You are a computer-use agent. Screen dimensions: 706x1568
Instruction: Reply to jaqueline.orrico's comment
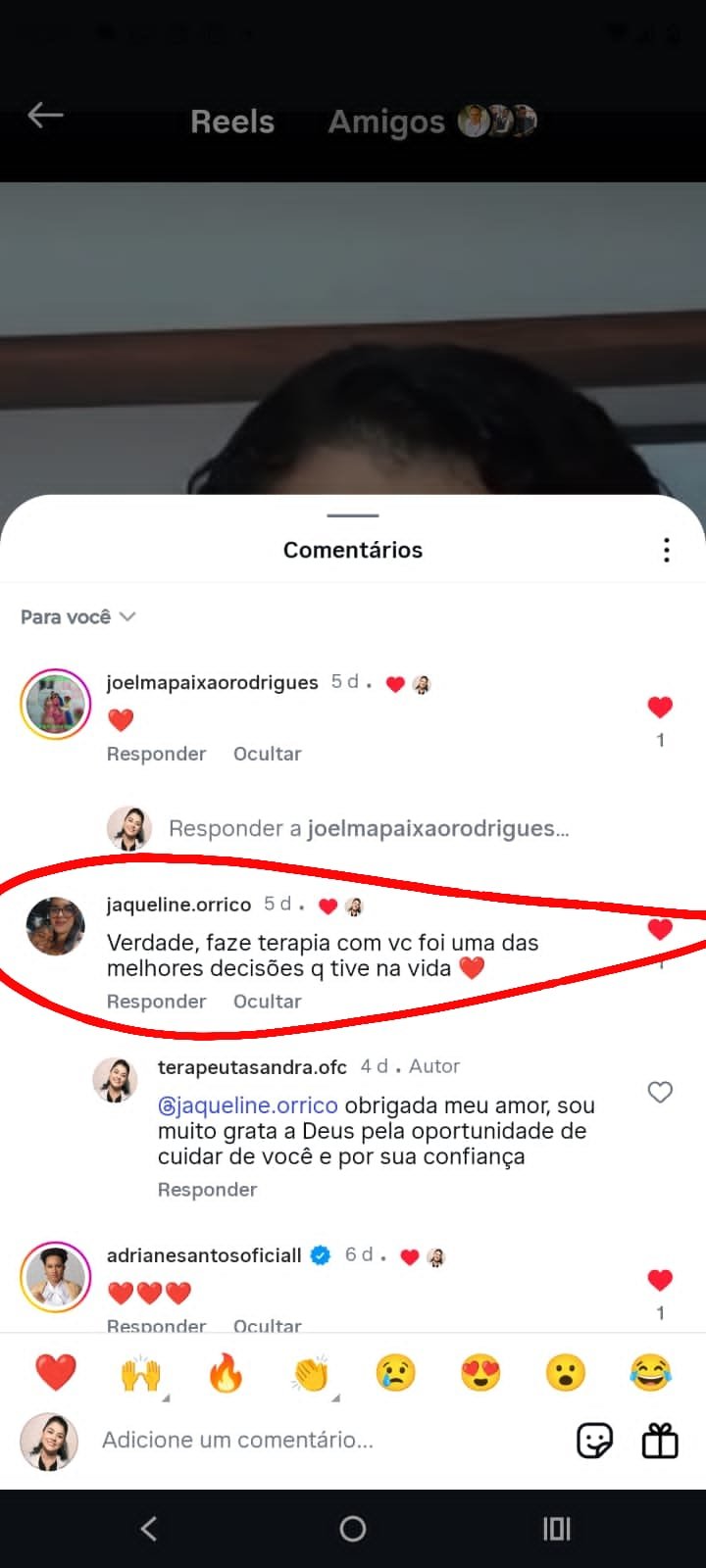pyautogui.click(x=156, y=1002)
